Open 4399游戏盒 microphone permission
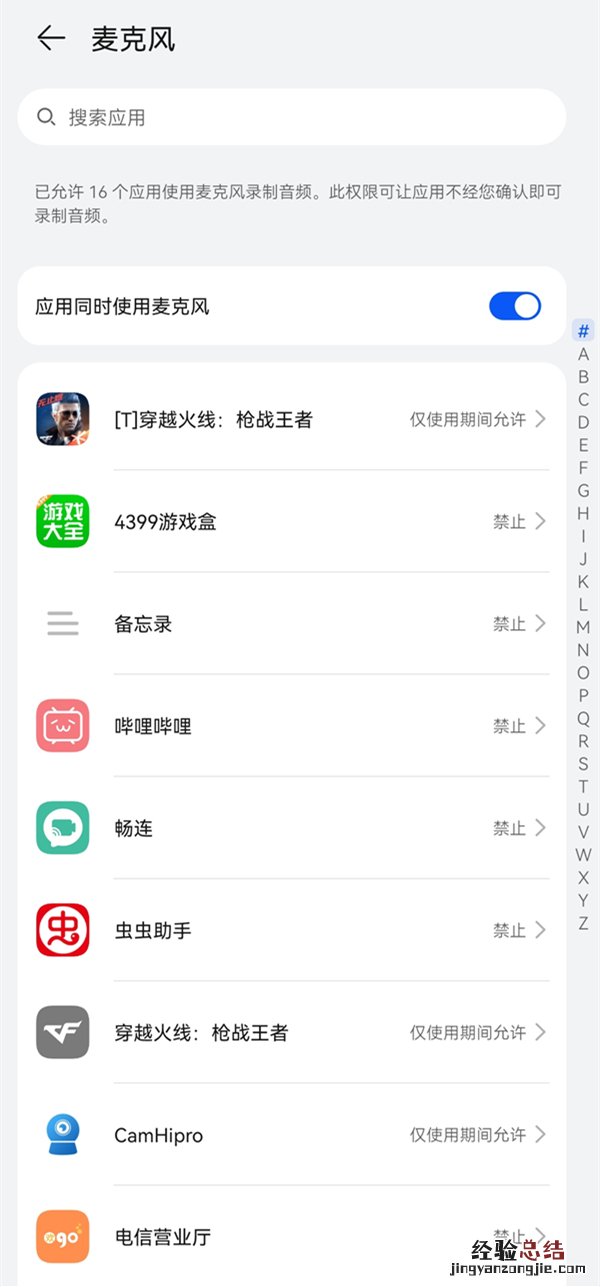Image resolution: width=600 pixels, height=1287 pixels. click(x=330, y=521)
